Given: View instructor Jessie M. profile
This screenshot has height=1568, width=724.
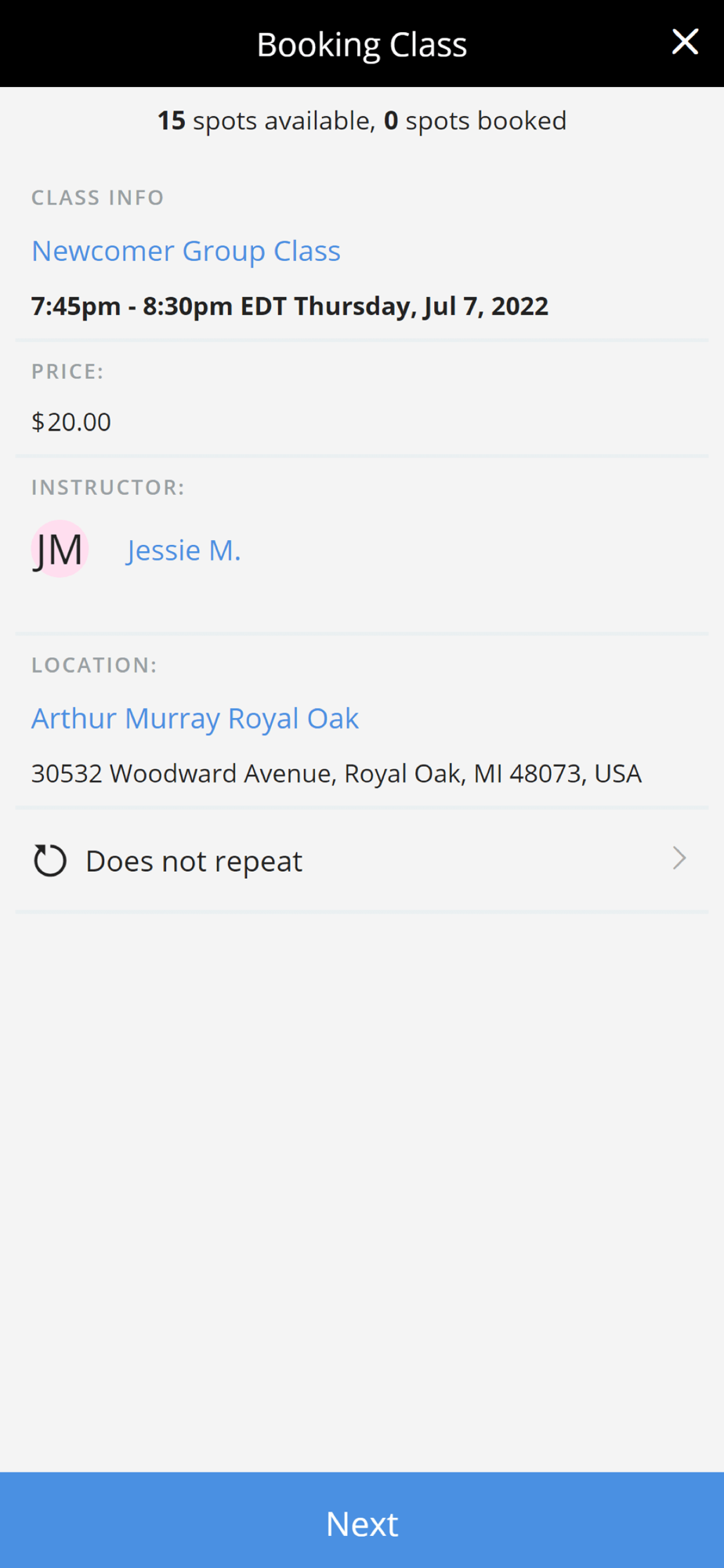Looking at the screenshot, I should pyautogui.click(x=183, y=550).
